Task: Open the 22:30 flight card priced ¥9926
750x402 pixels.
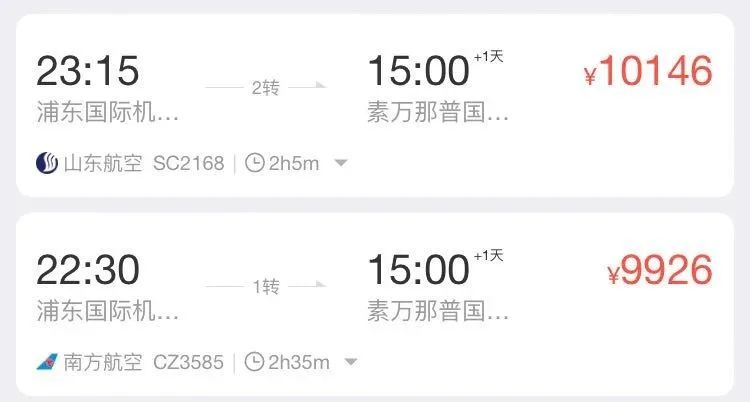Action: pos(375,304)
